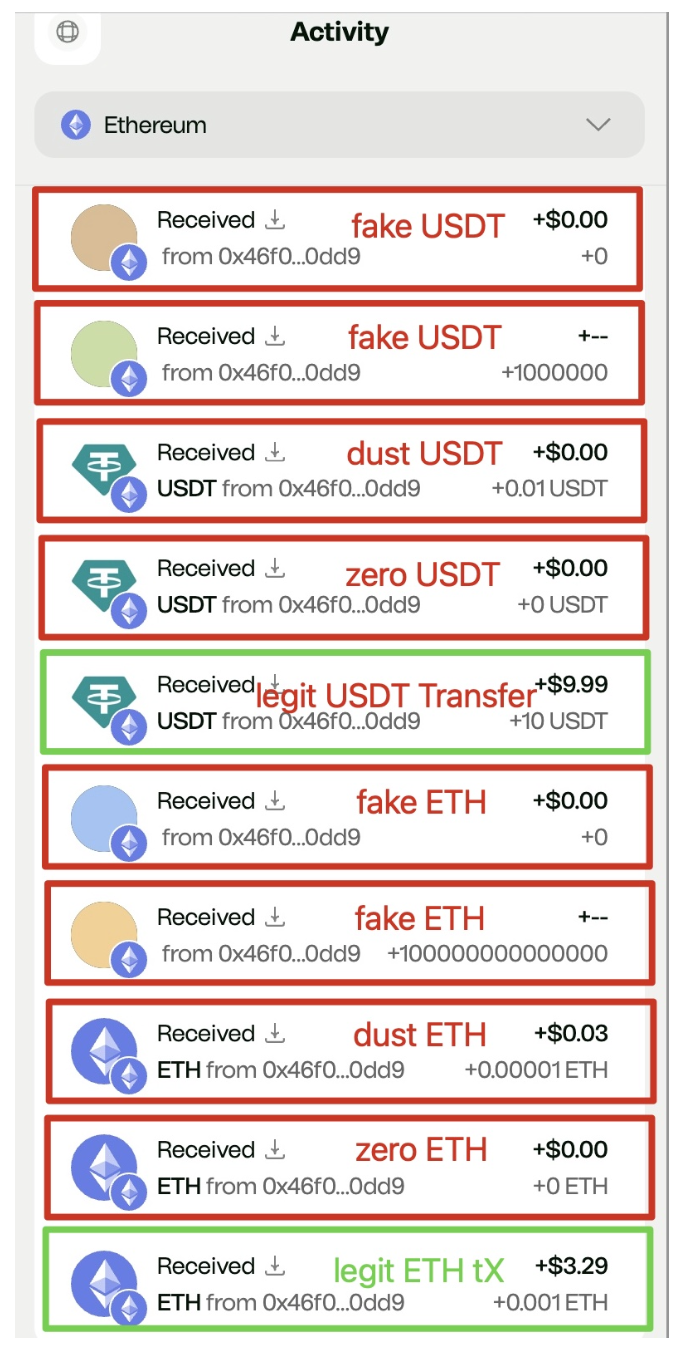This screenshot has width=684, height=1356.
Task: View the +0.01 USDT received transaction
Action: coord(341,470)
